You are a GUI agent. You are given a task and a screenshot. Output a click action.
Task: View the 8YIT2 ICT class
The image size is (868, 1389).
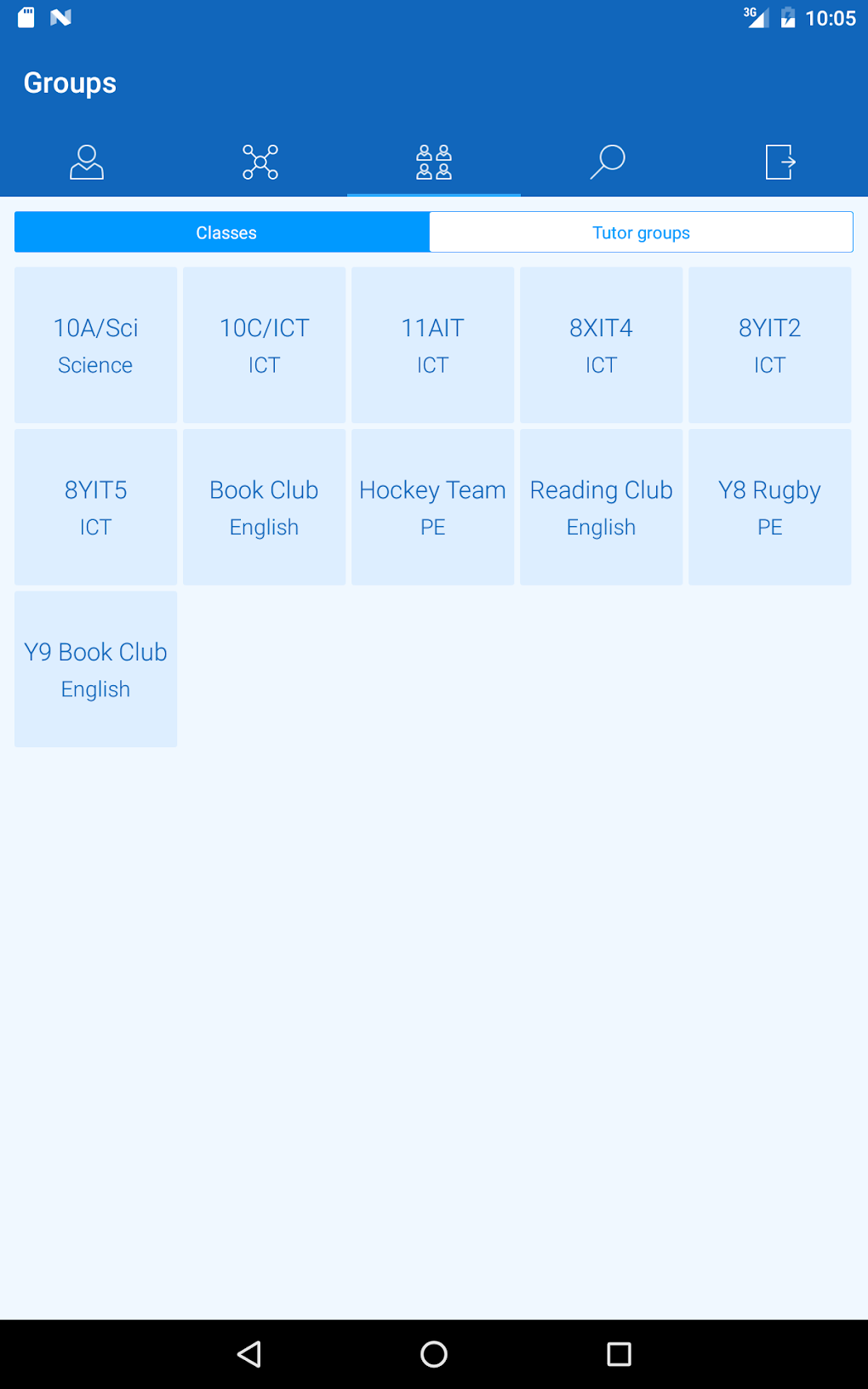pyautogui.click(x=769, y=345)
